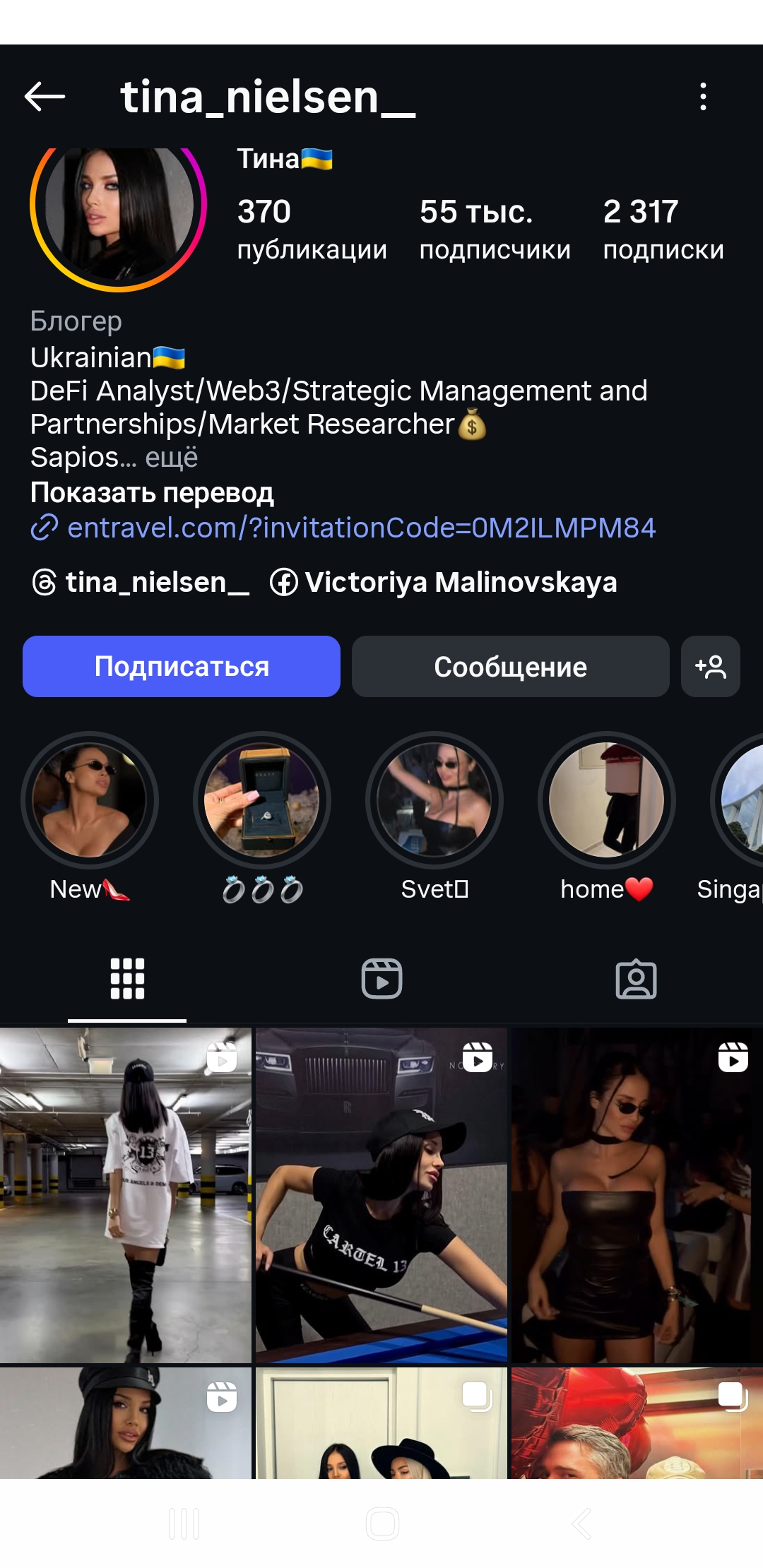This screenshot has height=1568, width=763.
Task: Open the home highlight
Action: coord(607,800)
